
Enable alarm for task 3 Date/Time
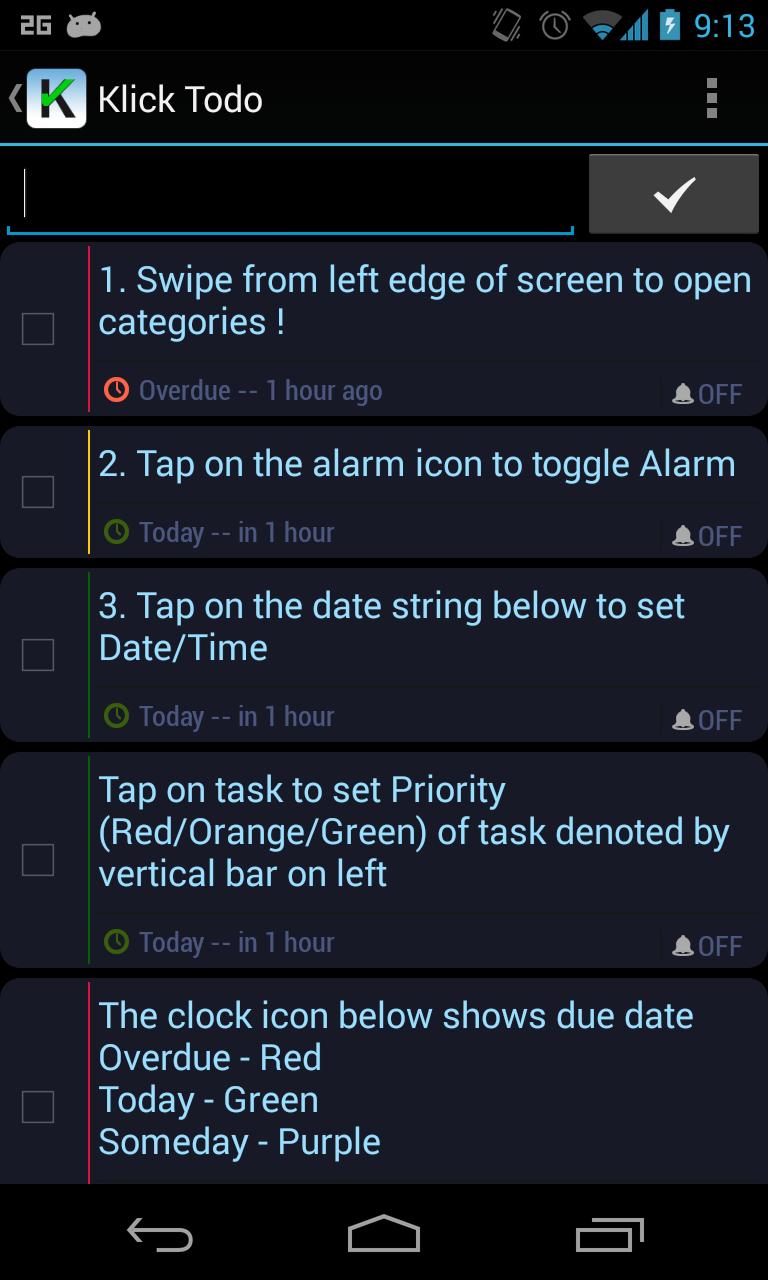707,719
